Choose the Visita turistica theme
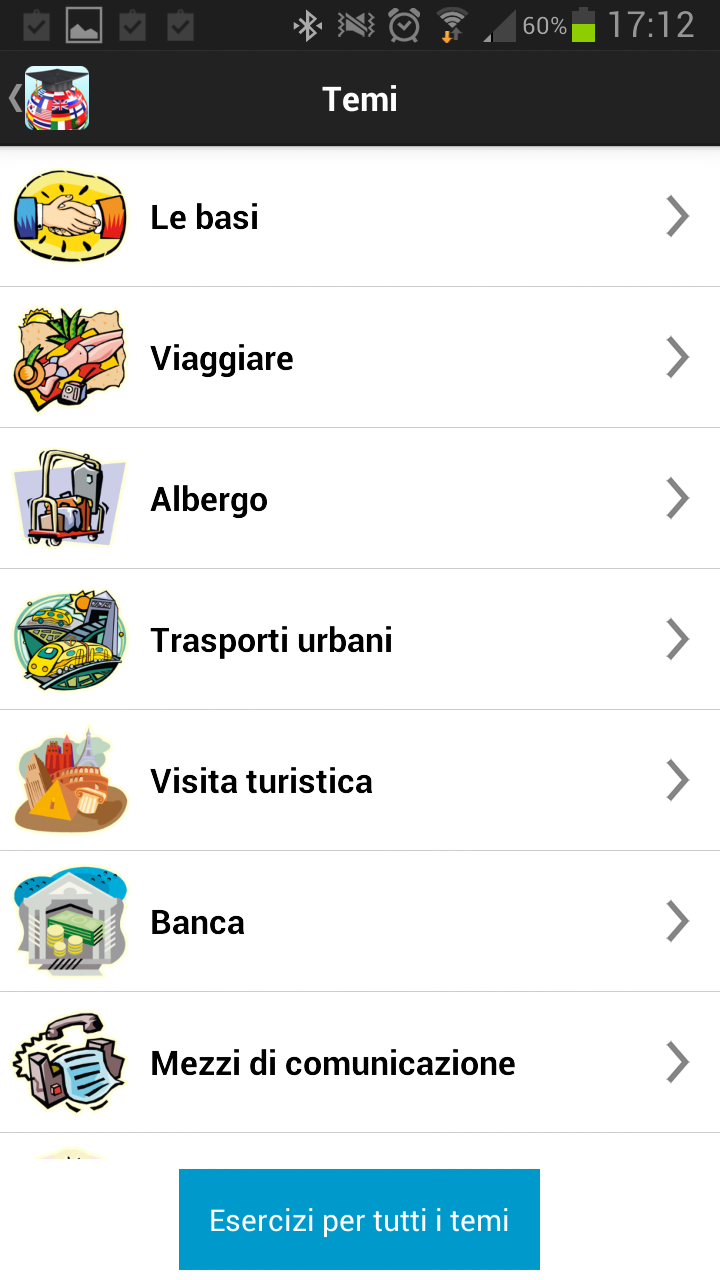This screenshot has width=720, height=1280. point(360,780)
